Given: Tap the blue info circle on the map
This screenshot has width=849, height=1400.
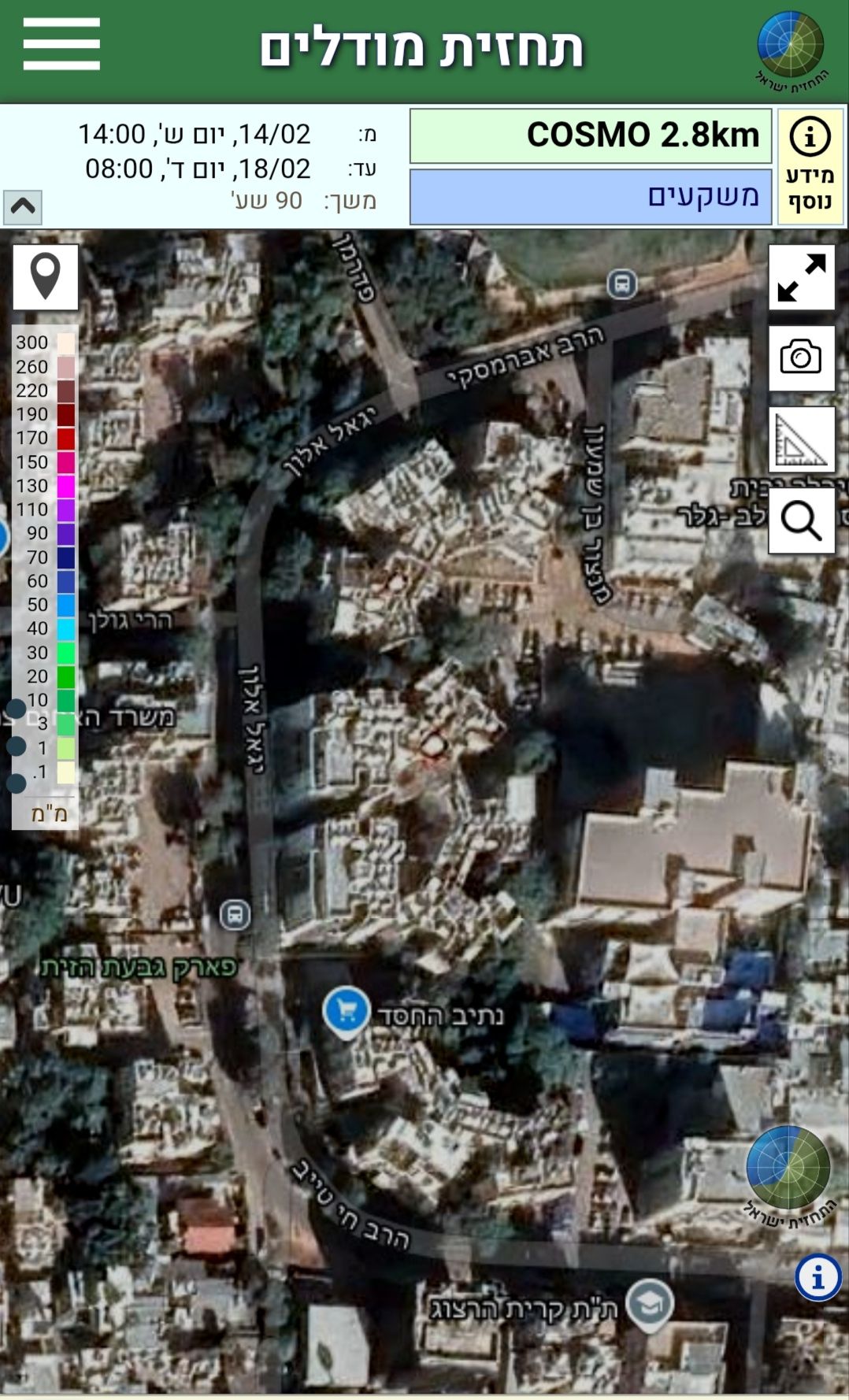Looking at the screenshot, I should pos(817,1277).
